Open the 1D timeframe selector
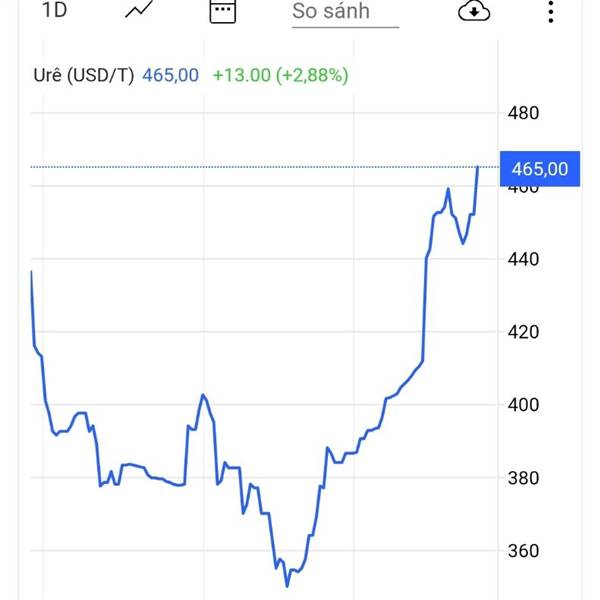Viewport: 600px width, 600px height. [53, 11]
